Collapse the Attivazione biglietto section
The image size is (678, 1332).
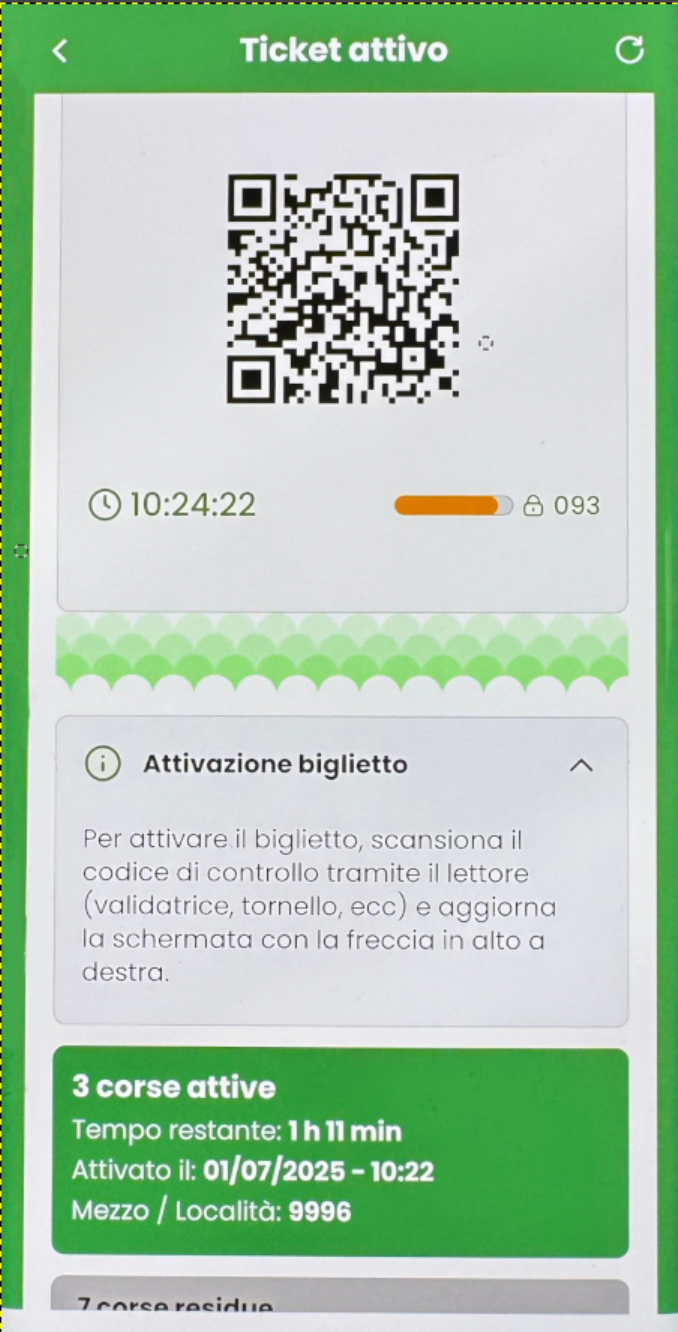pos(581,765)
